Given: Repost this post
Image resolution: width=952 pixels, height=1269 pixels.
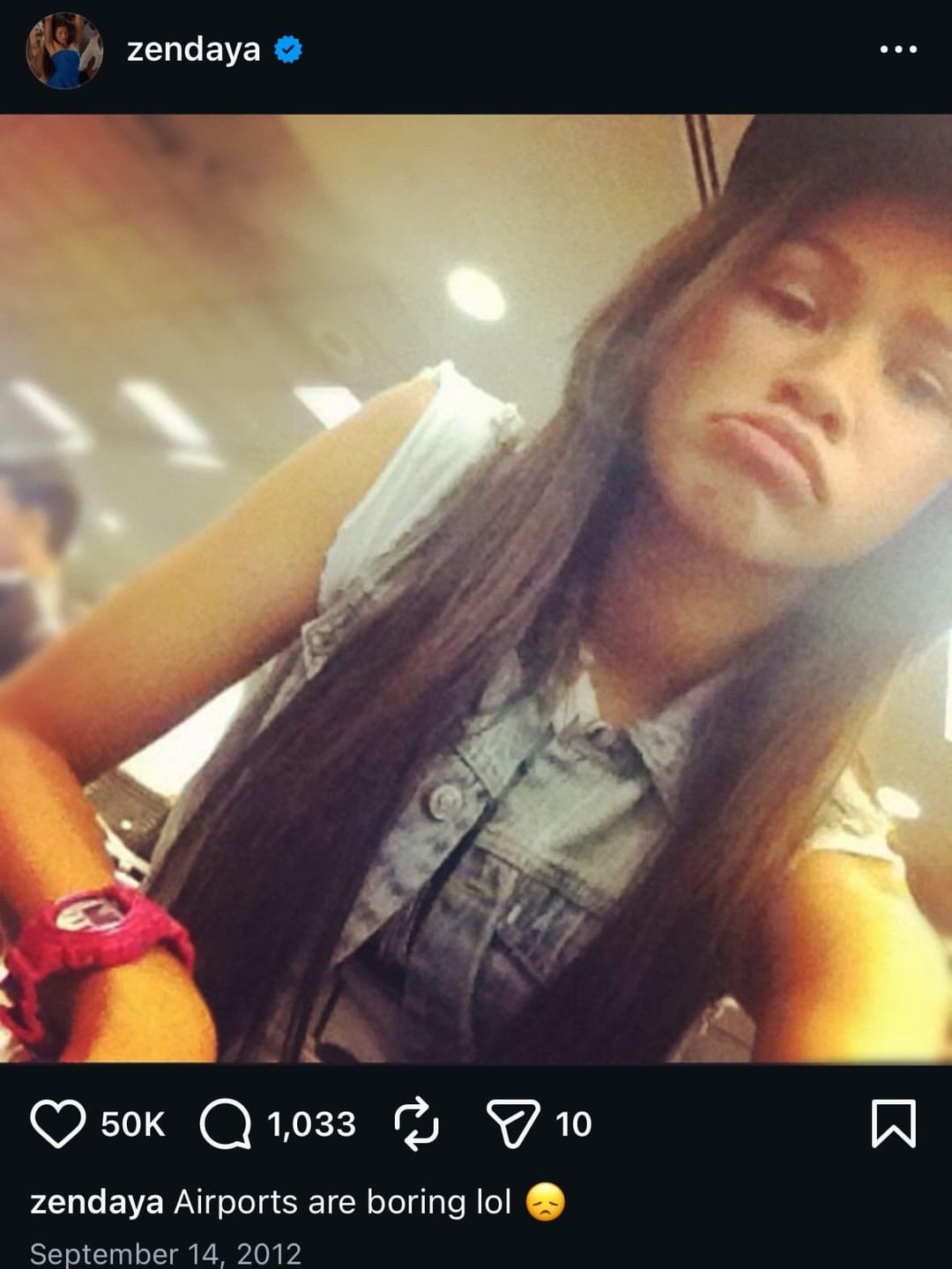Looking at the screenshot, I should pos(416,1123).
